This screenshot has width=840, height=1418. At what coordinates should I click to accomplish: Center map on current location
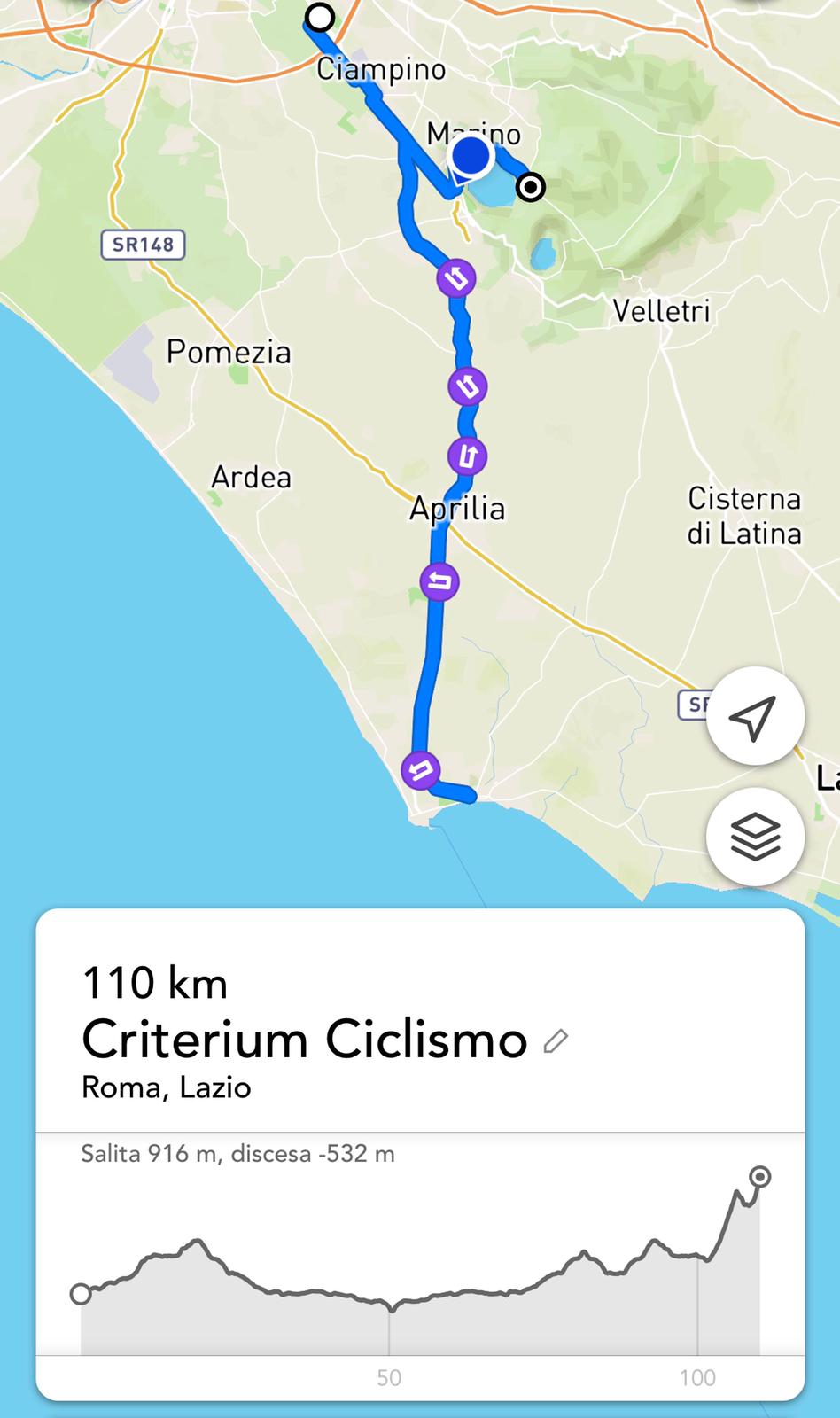point(755,716)
